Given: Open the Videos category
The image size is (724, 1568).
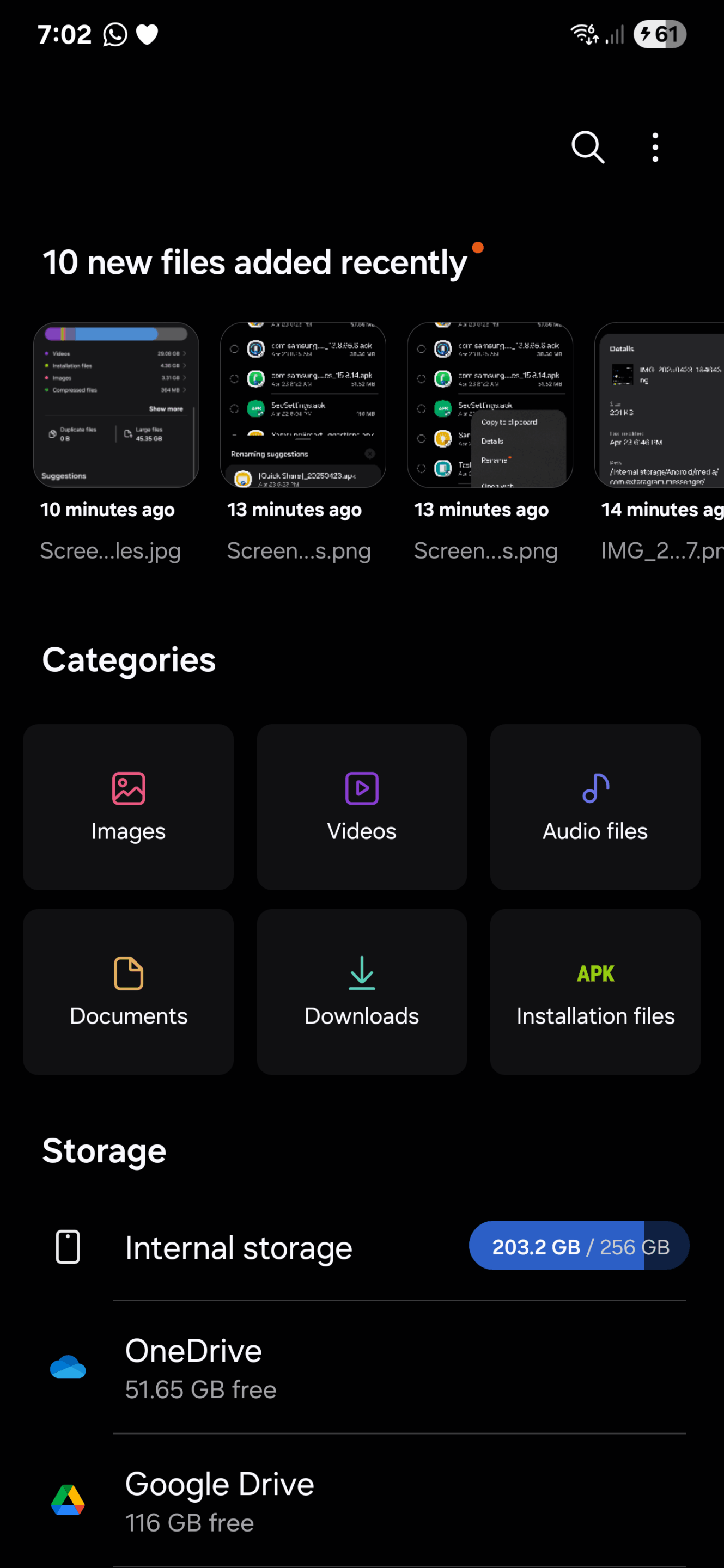Looking at the screenshot, I should pos(362,806).
